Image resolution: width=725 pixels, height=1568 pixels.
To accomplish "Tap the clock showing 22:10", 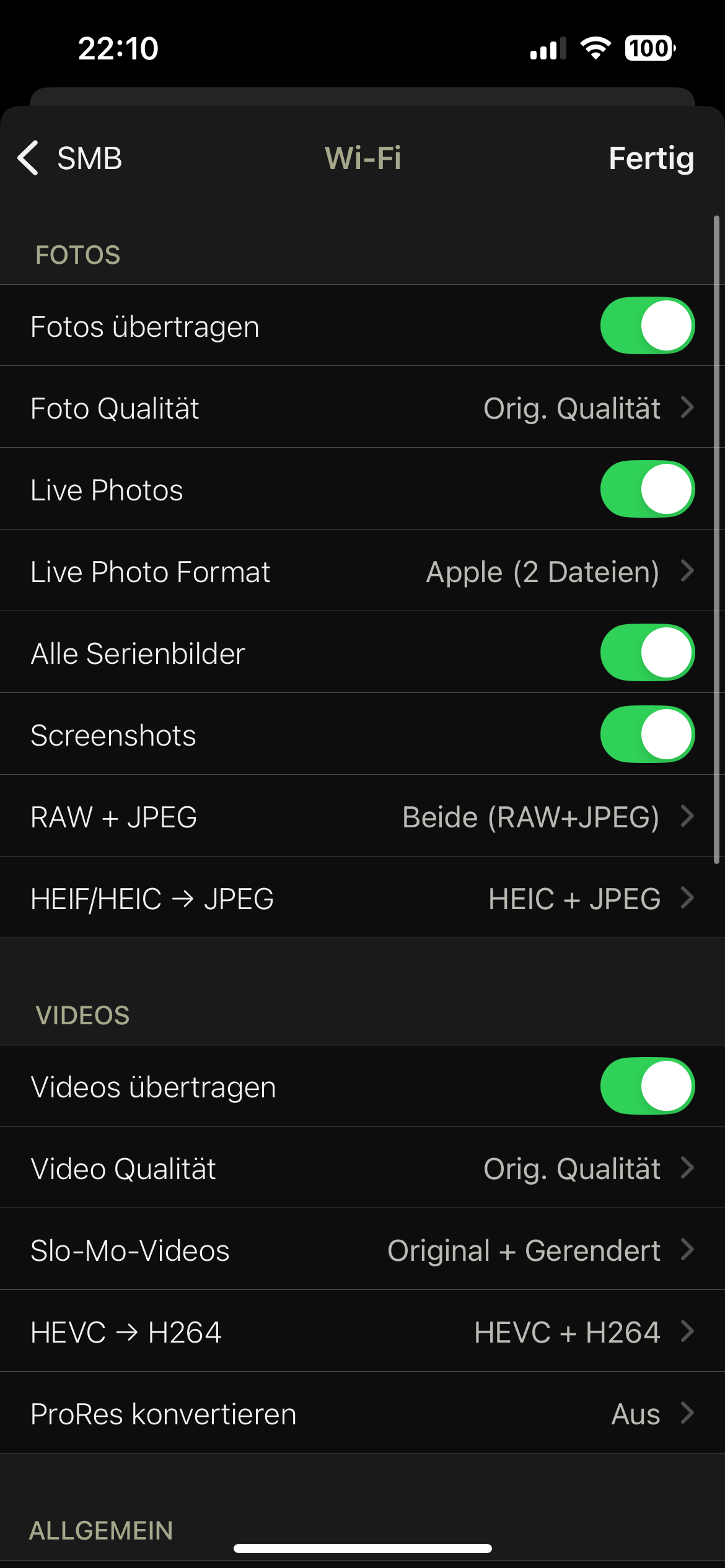I will tap(118, 48).
